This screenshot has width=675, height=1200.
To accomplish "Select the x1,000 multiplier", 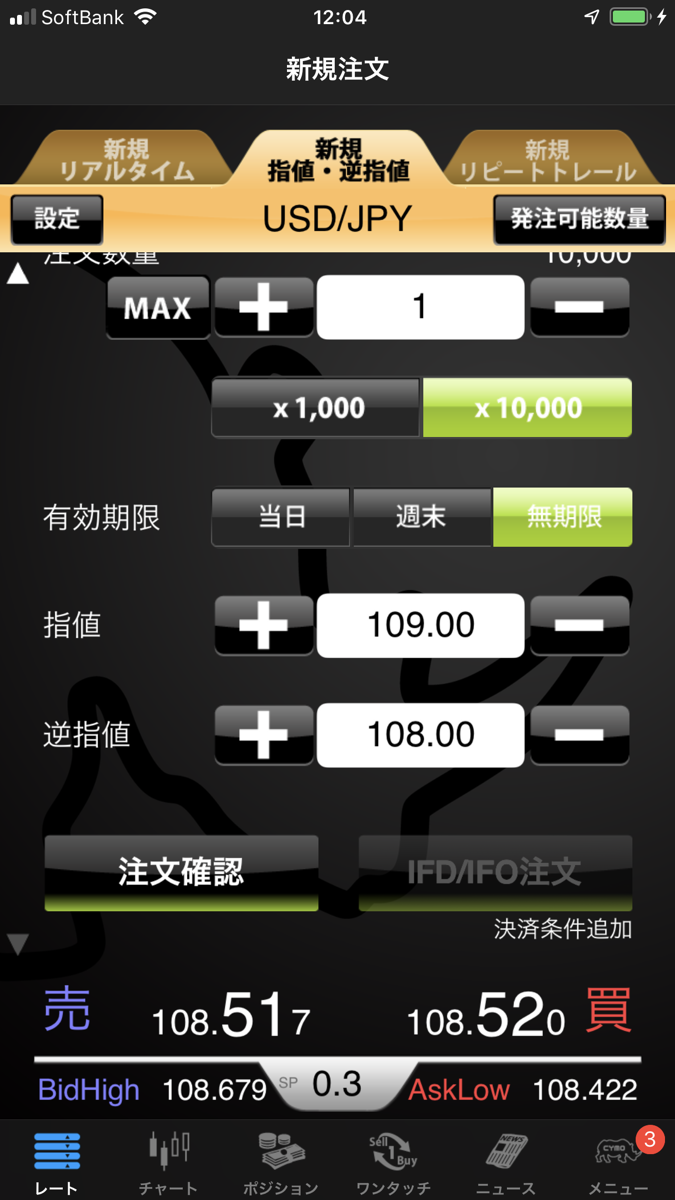I will [317, 408].
